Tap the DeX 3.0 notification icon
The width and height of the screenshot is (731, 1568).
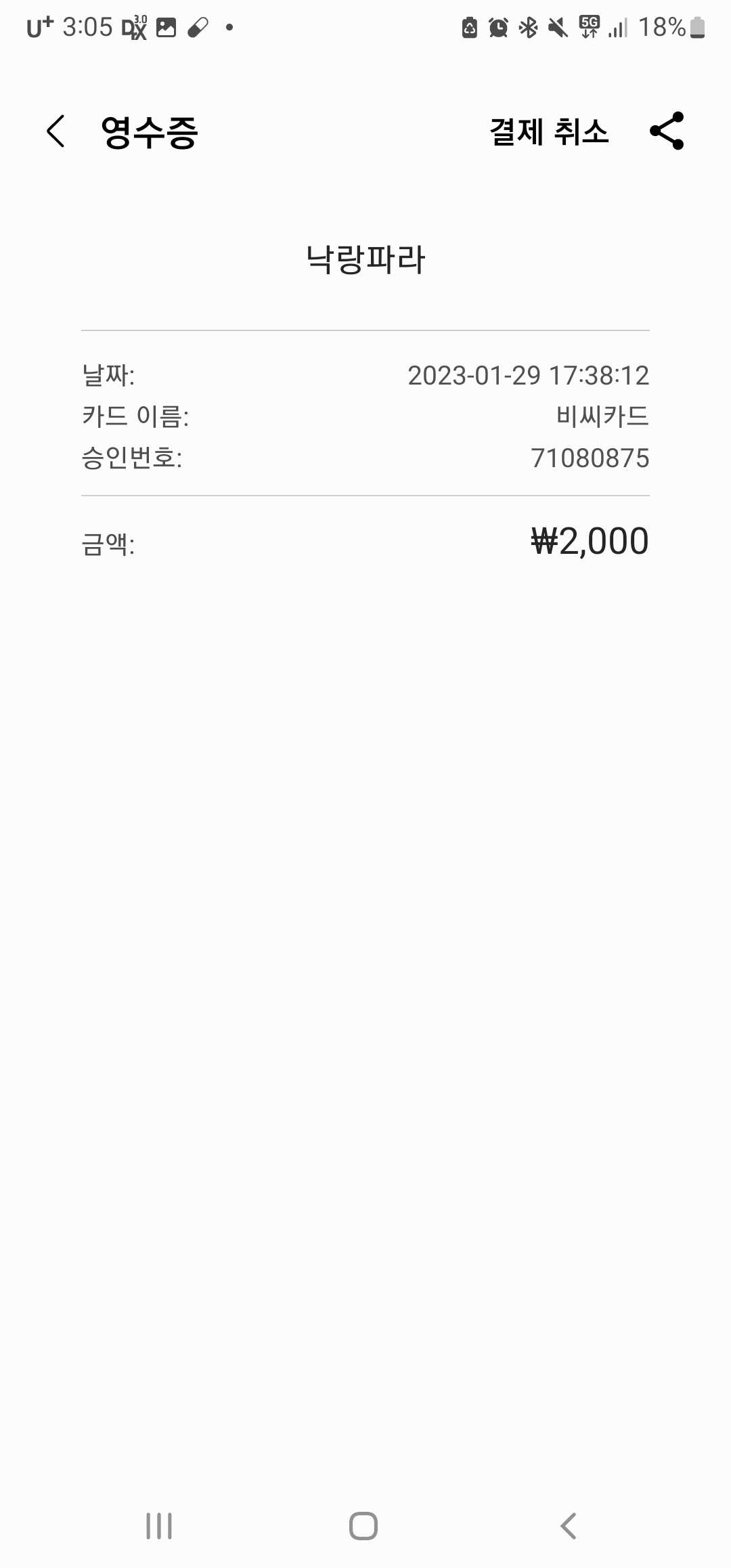click(133, 28)
